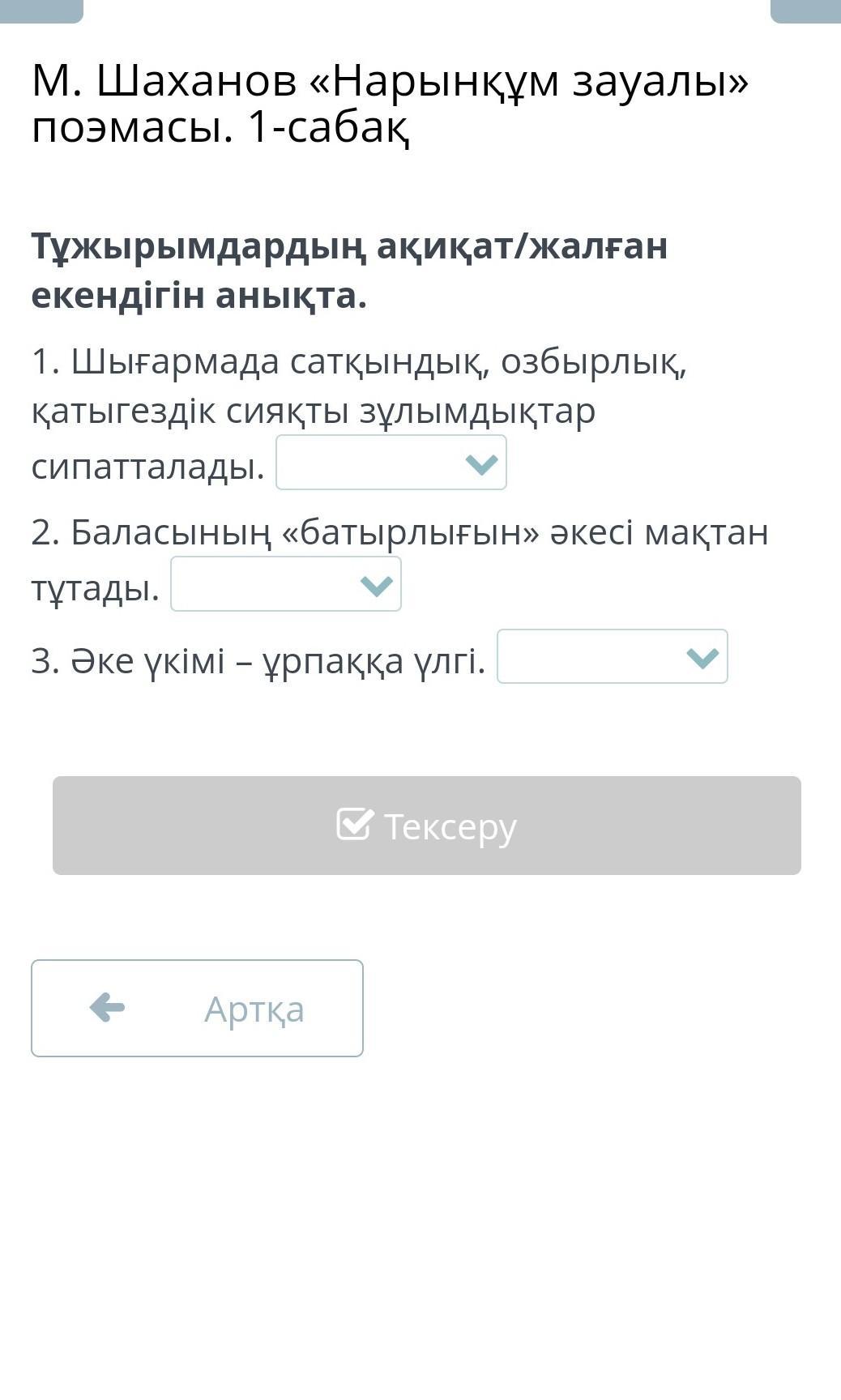Image resolution: width=841 pixels, height=1400 pixels.
Task: Tap the Тексеру check button
Action: pos(427,826)
